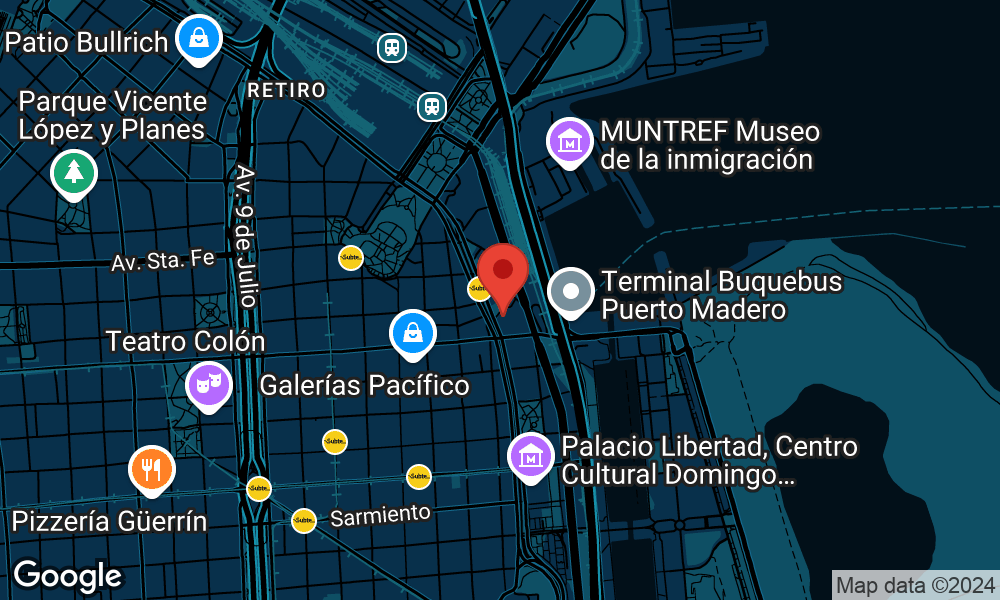
Task: Open the Patio Bullrich shopping marker
Action: pyautogui.click(x=199, y=40)
